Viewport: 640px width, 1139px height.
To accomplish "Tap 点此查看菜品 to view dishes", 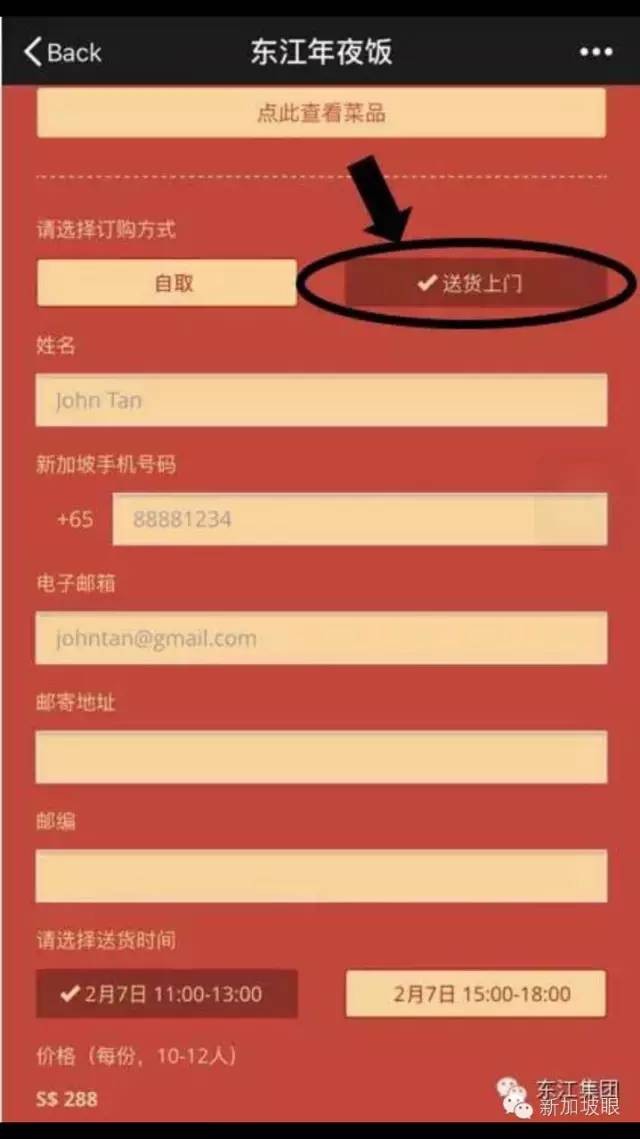I will pyautogui.click(x=321, y=113).
